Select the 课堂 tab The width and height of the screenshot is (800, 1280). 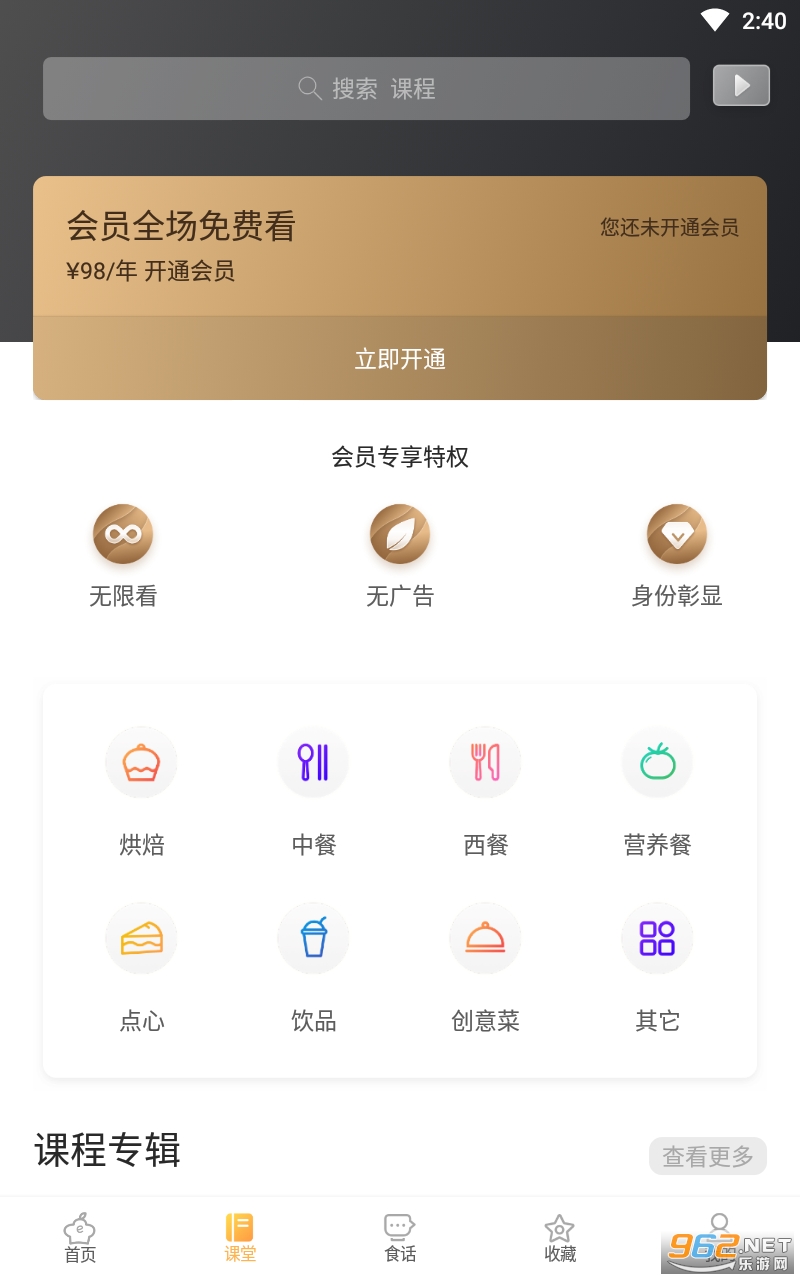point(240,1238)
